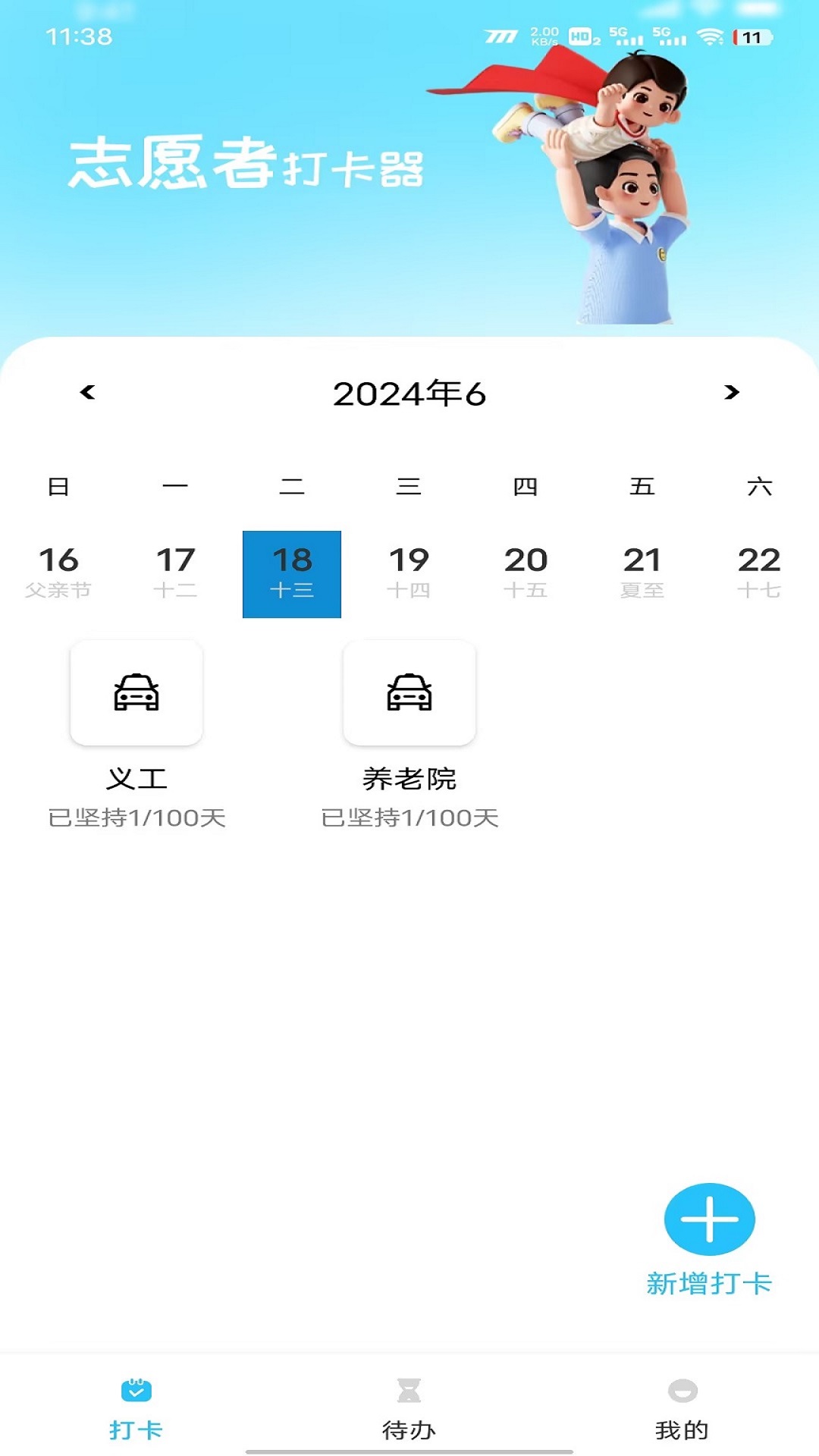Go to next month with the right arrow

732,394
